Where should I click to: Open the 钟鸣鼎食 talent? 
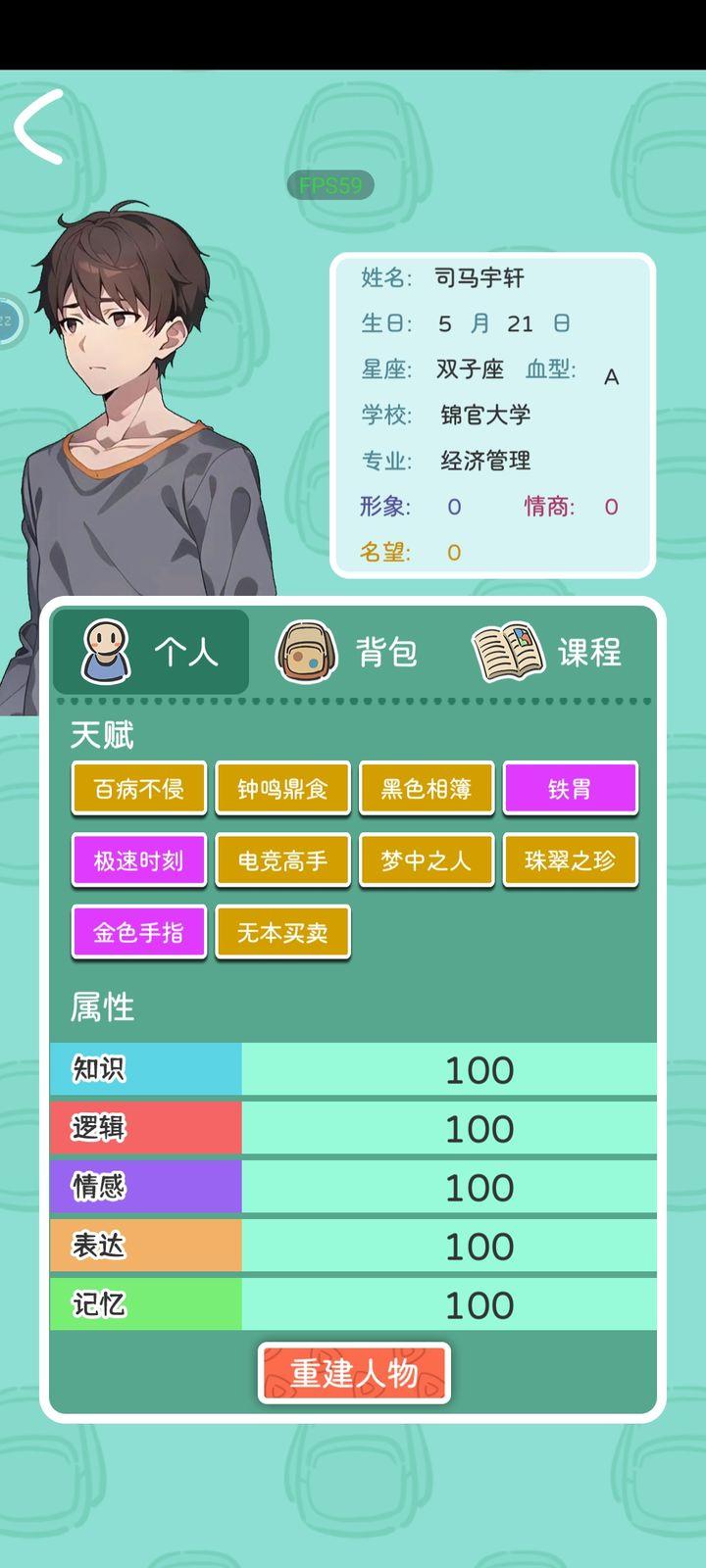pos(282,789)
